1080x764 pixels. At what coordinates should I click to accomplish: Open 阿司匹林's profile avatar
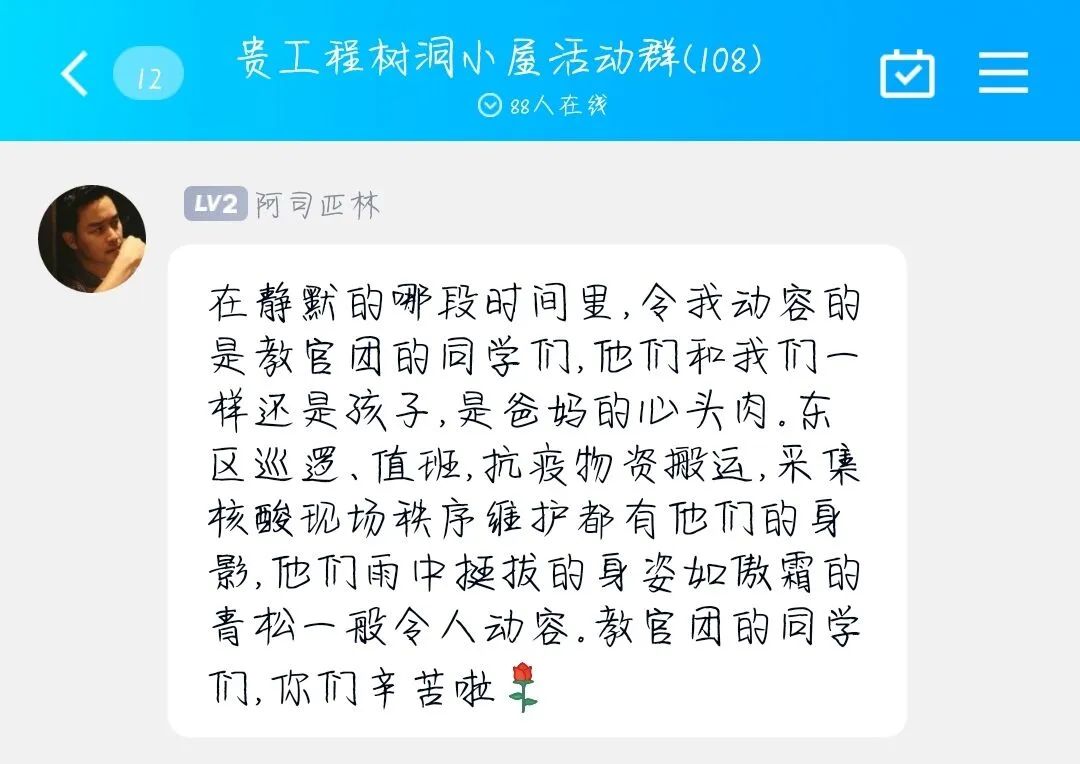92,238
